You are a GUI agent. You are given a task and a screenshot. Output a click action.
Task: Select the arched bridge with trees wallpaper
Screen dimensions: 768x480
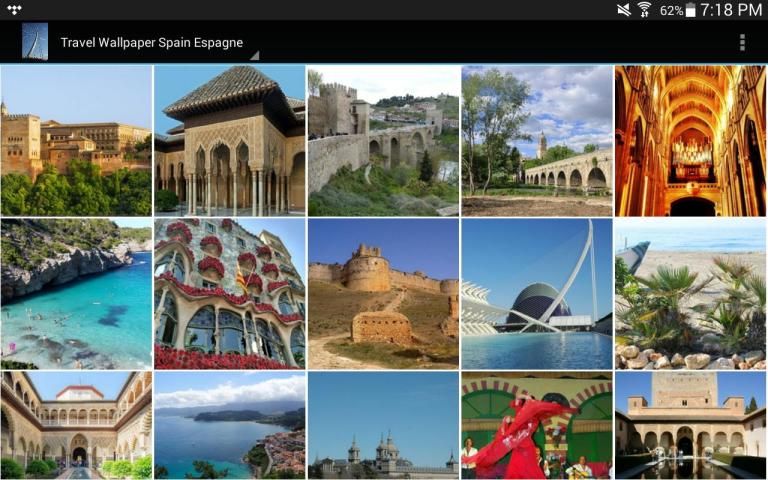pyautogui.click(x=537, y=140)
